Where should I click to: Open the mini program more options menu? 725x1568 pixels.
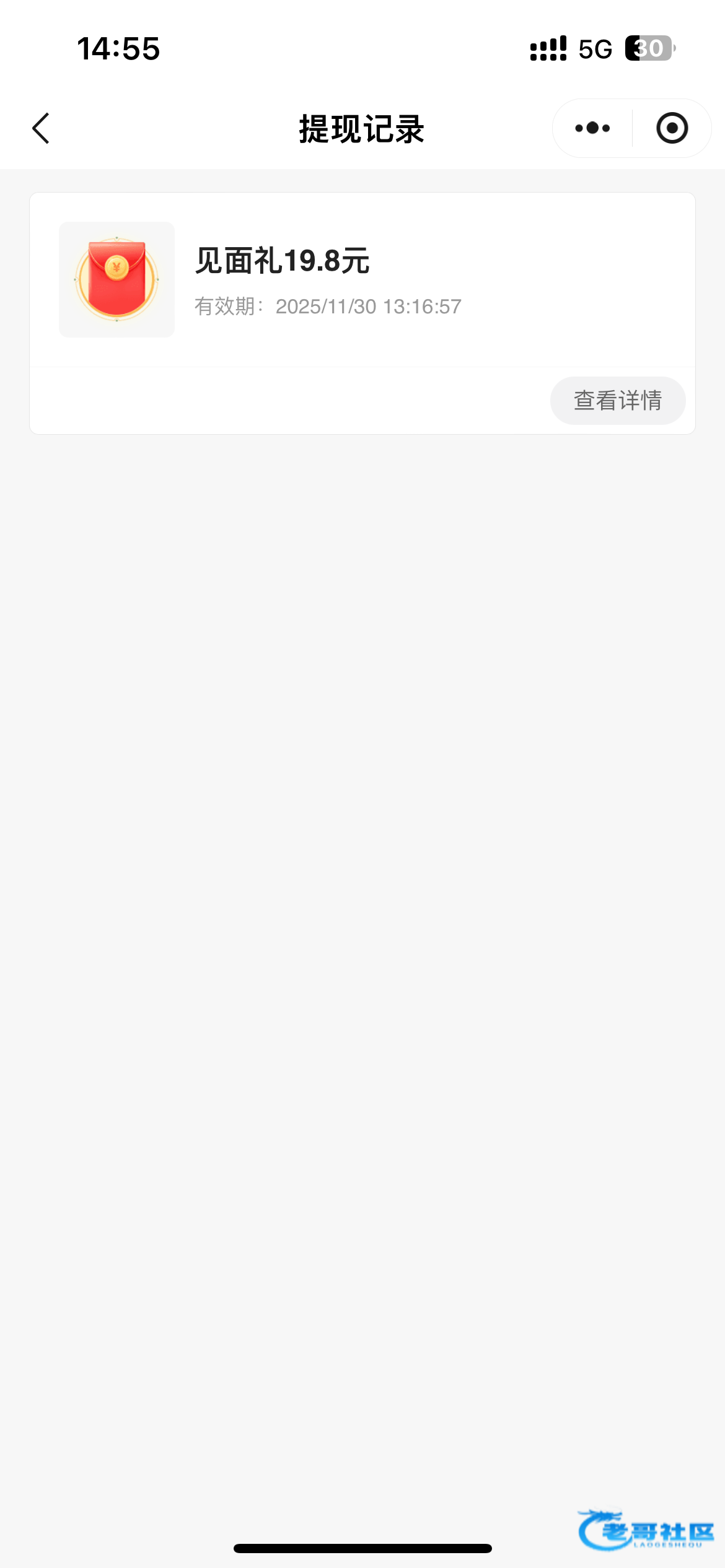coord(592,128)
